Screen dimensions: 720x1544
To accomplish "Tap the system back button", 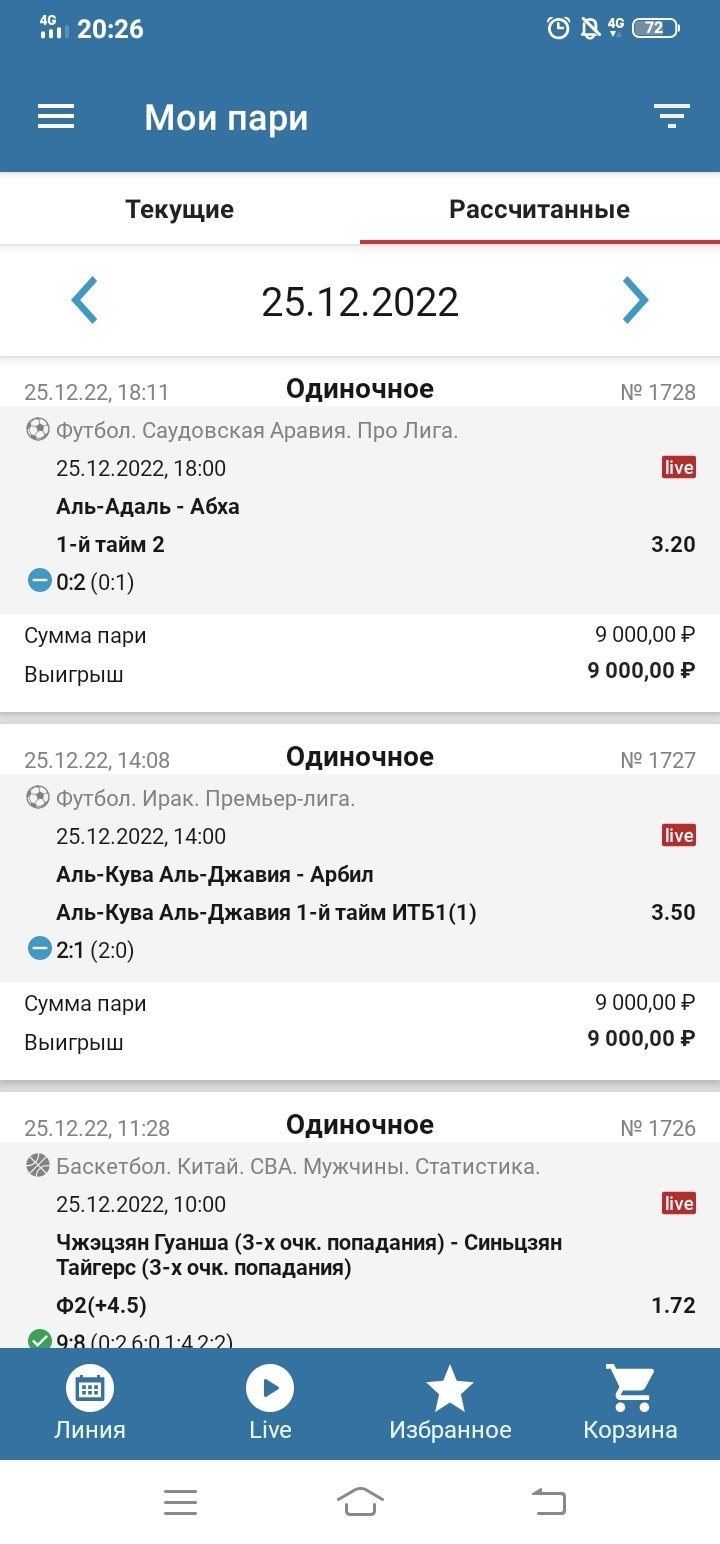I will click(x=548, y=1501).
